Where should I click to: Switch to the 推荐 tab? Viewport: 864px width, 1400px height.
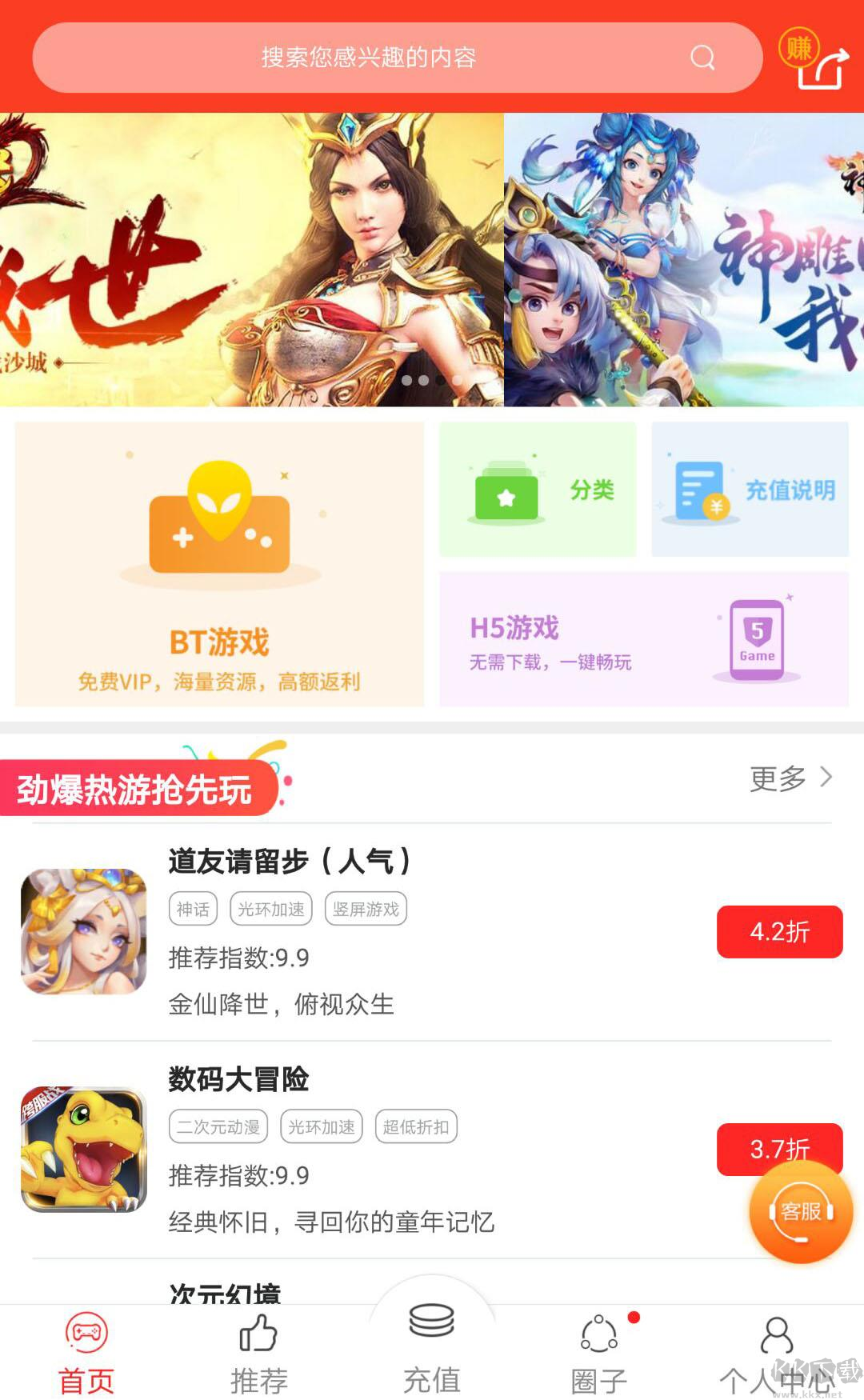click(x=258, y=1354)
